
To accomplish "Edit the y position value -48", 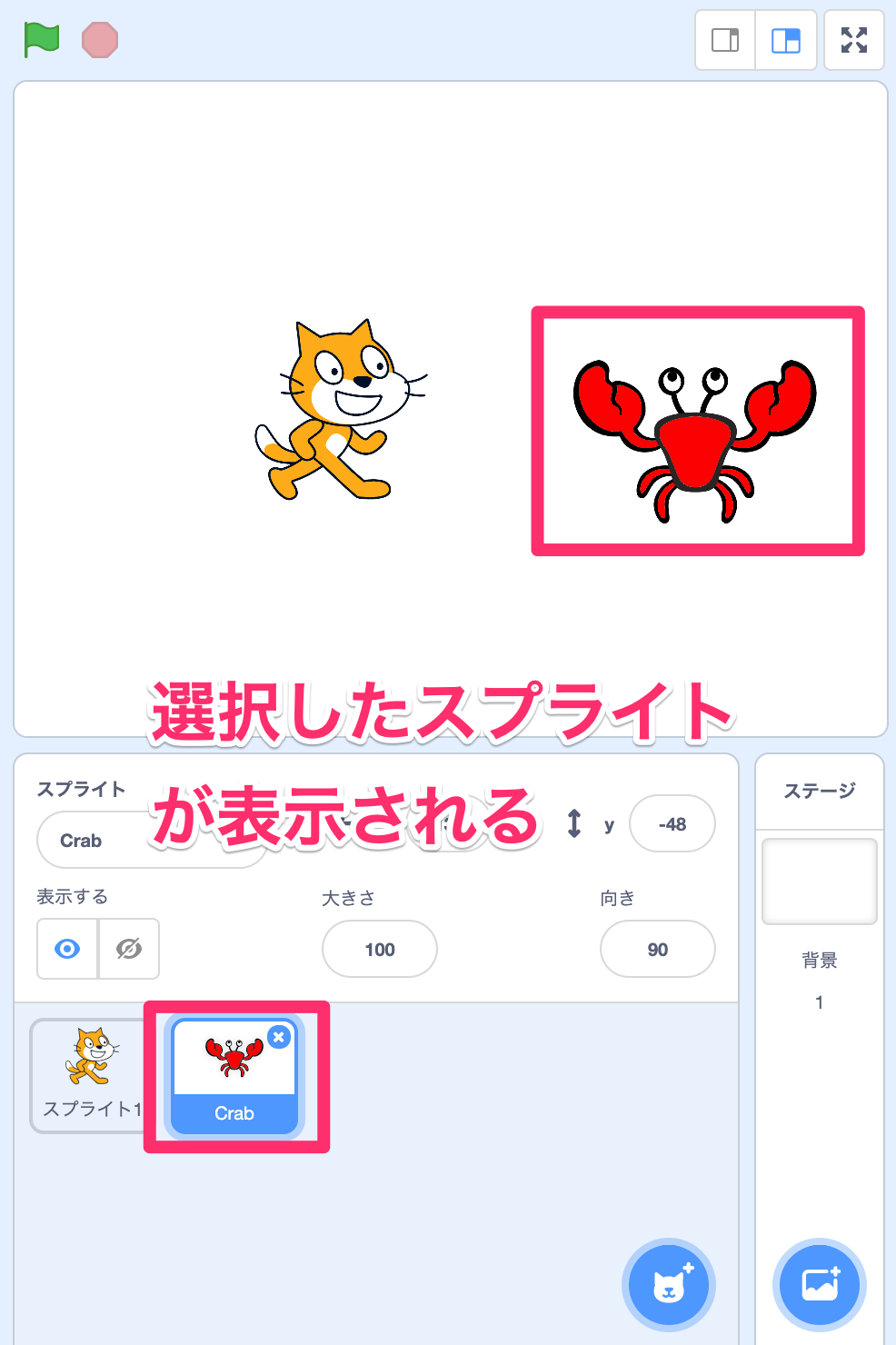I will click(x=672, y=824).
